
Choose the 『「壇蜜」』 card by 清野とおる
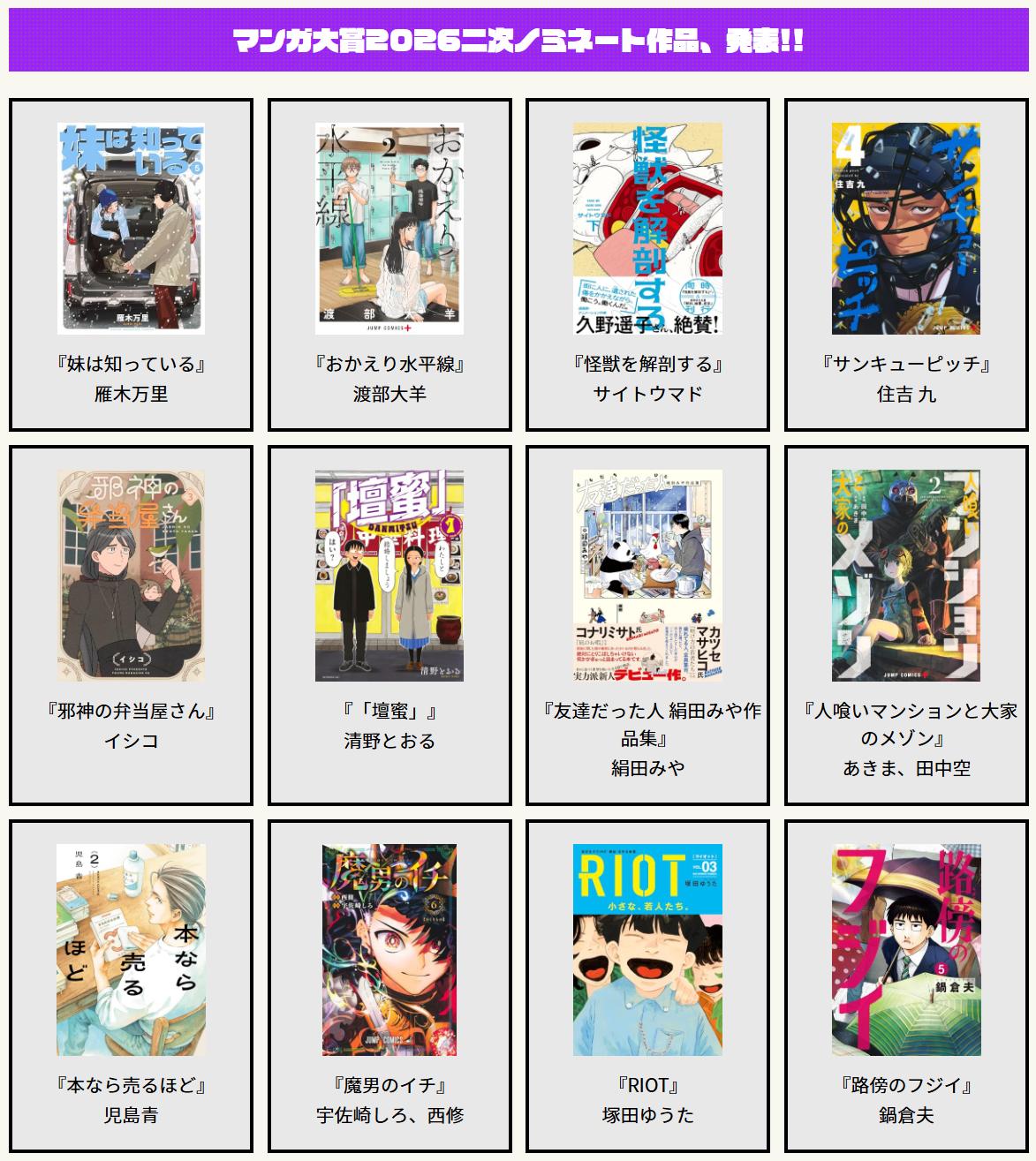[x=389, y=625]
